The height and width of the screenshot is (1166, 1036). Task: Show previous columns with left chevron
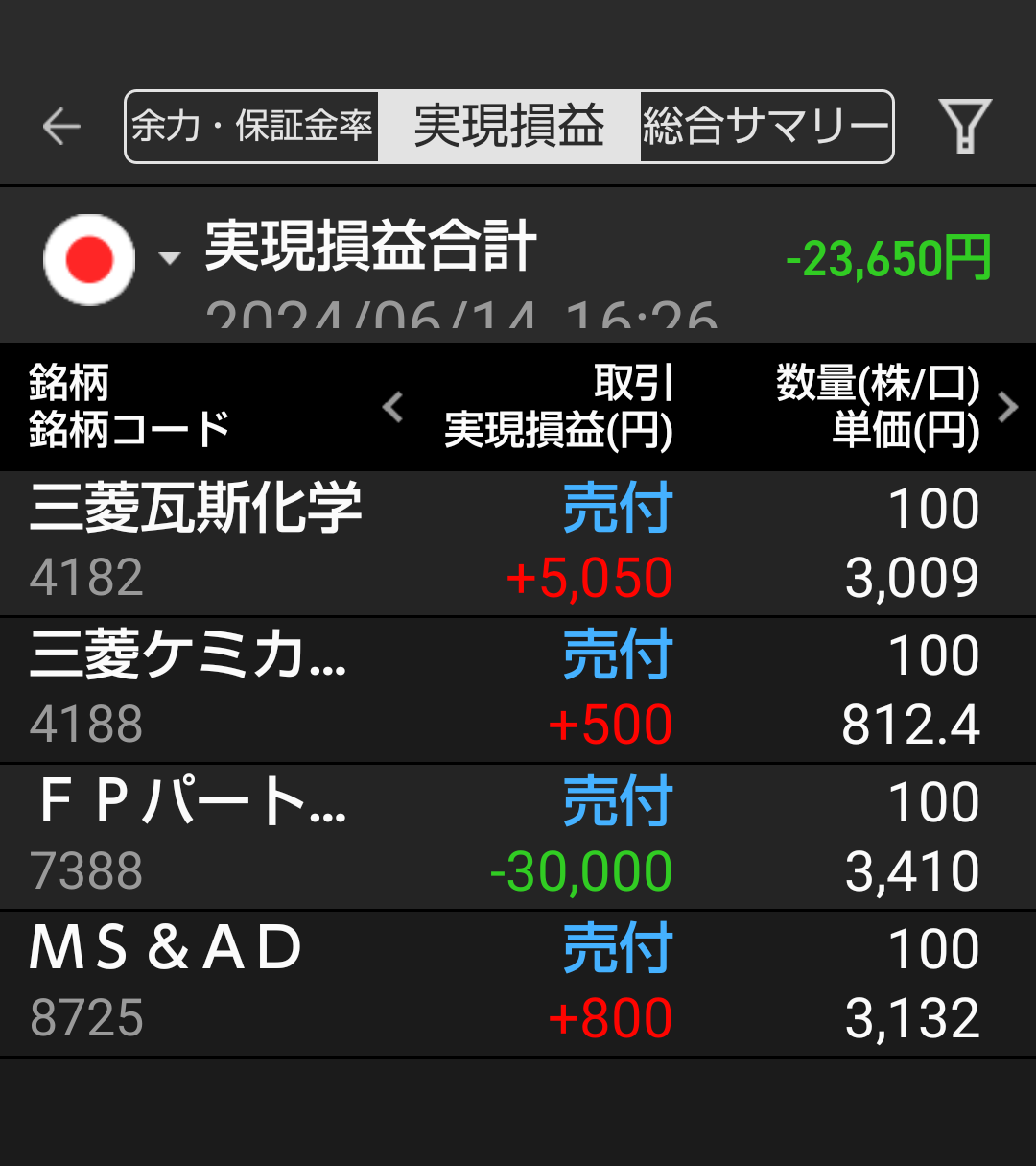click(x=392, y=407)
